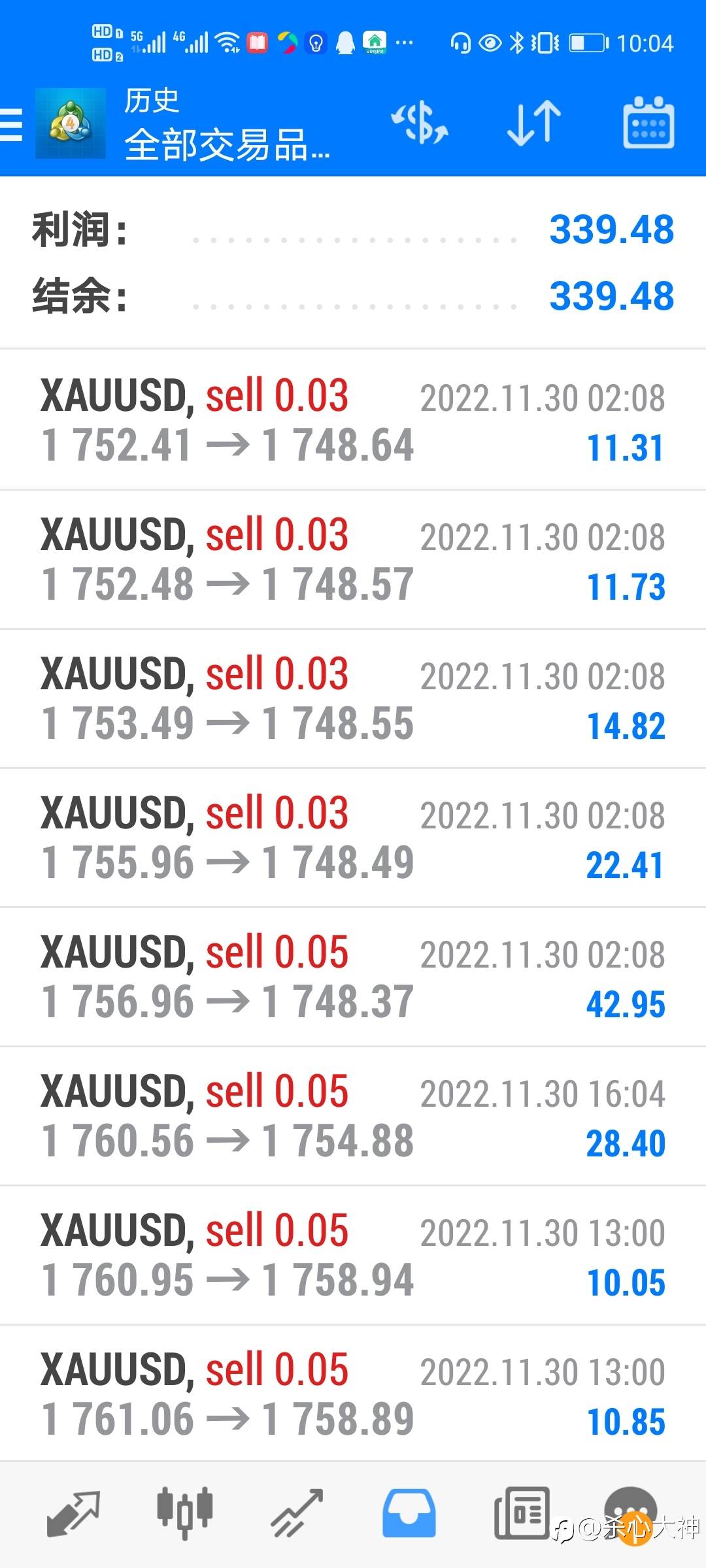
Task: Expand the sell trade opened at 1 760.95
Action: [x=353, y=1256]
